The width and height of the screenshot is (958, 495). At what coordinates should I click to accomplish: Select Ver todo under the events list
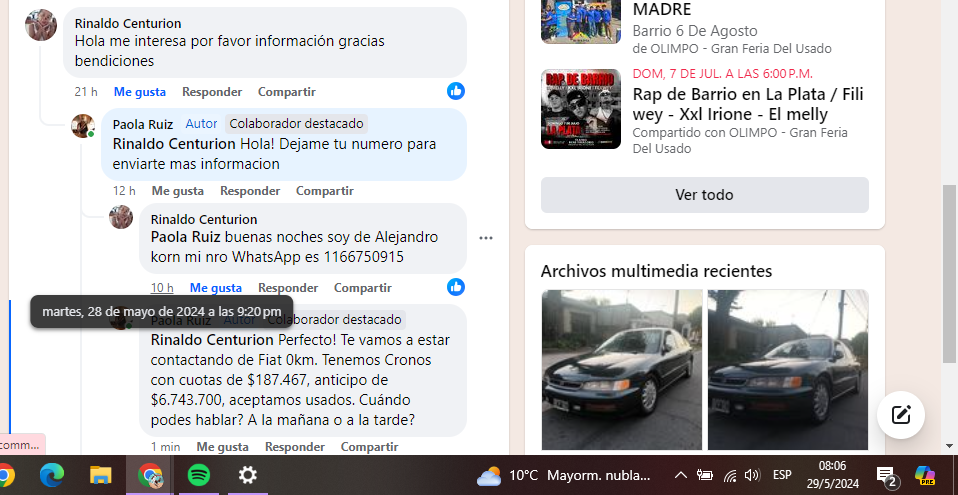[704, 195]
